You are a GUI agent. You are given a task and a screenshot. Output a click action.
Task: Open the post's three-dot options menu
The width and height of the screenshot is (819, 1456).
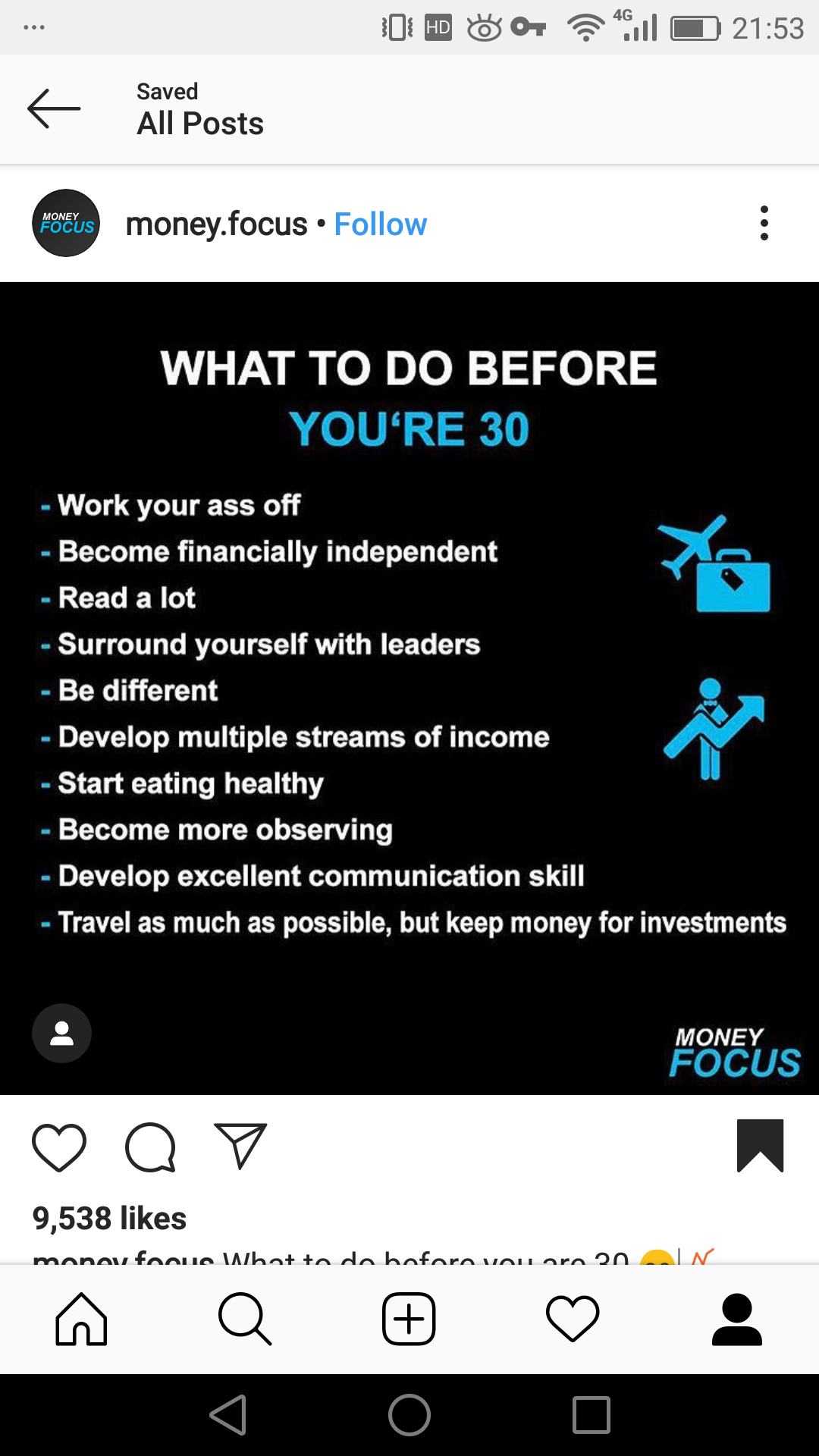764,223
